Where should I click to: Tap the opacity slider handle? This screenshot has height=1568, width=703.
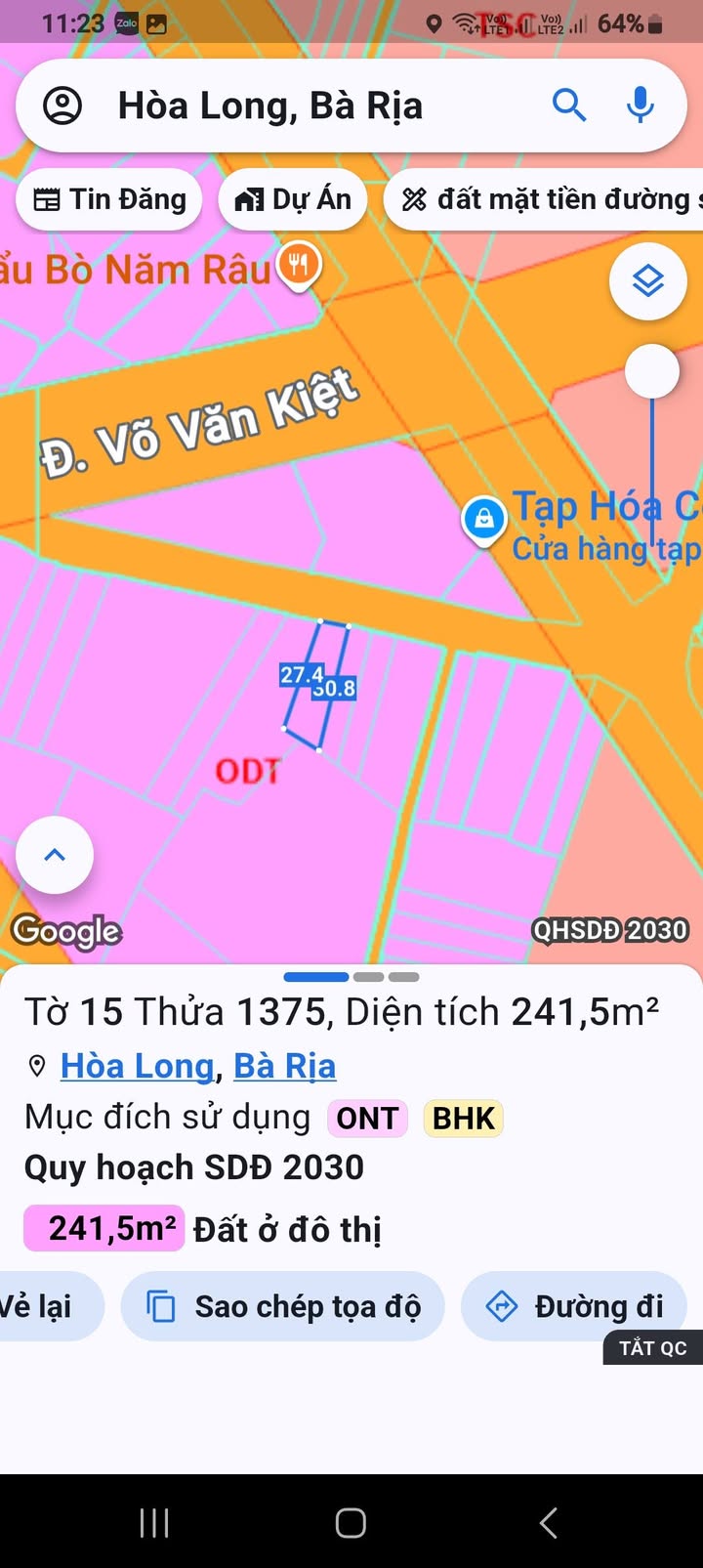tap(651, 371)
